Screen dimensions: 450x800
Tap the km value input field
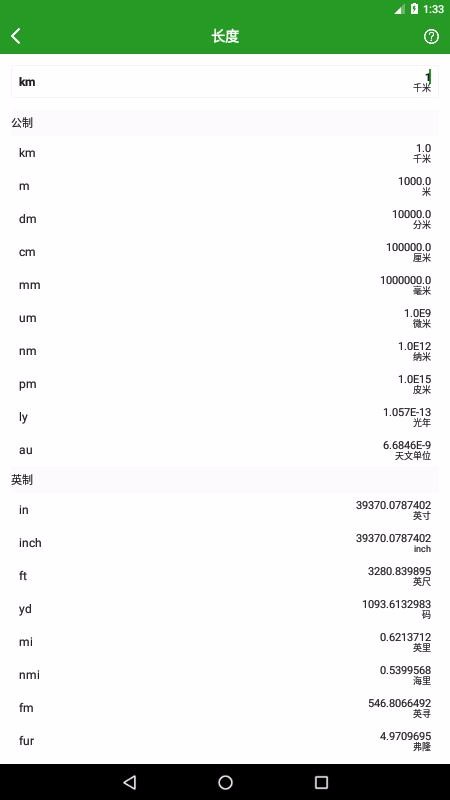[x=225, y=82]
